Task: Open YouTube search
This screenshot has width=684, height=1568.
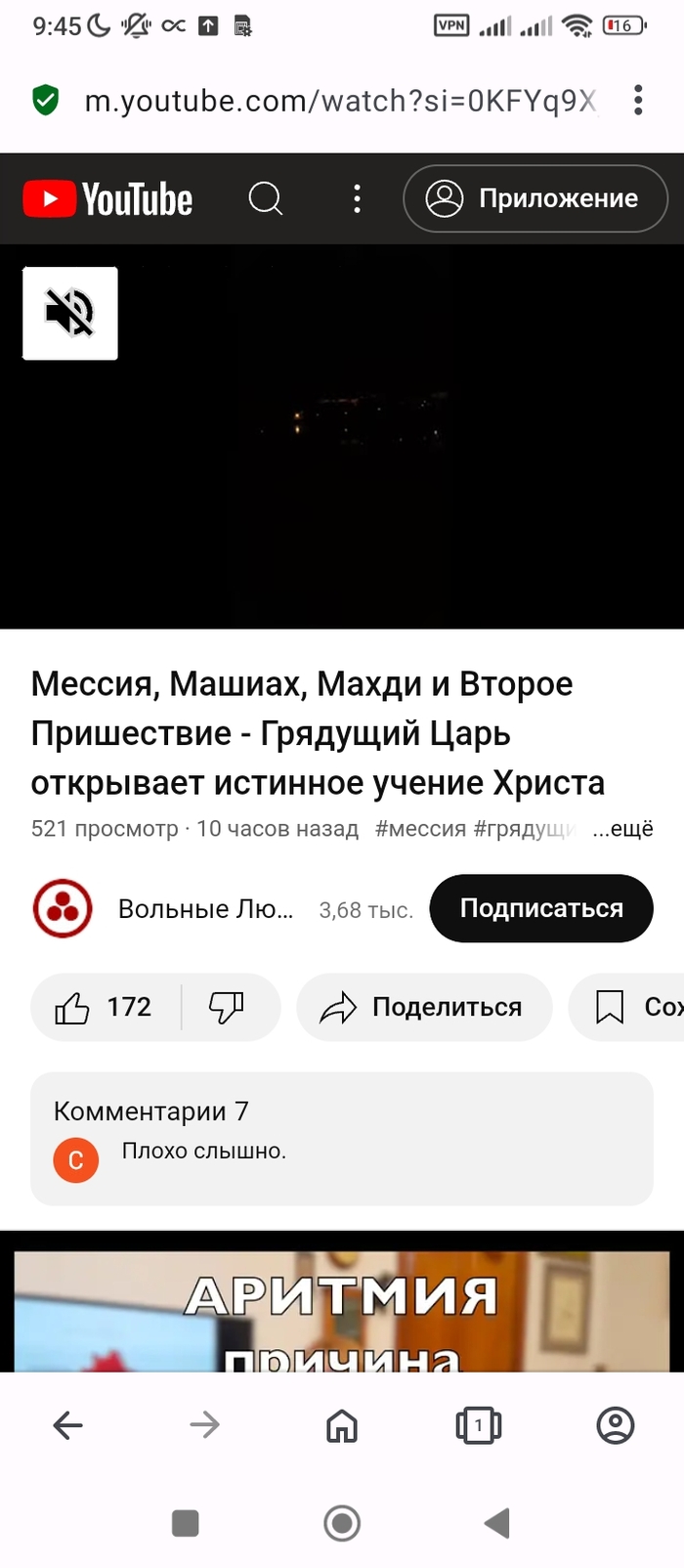Action: 265,198
